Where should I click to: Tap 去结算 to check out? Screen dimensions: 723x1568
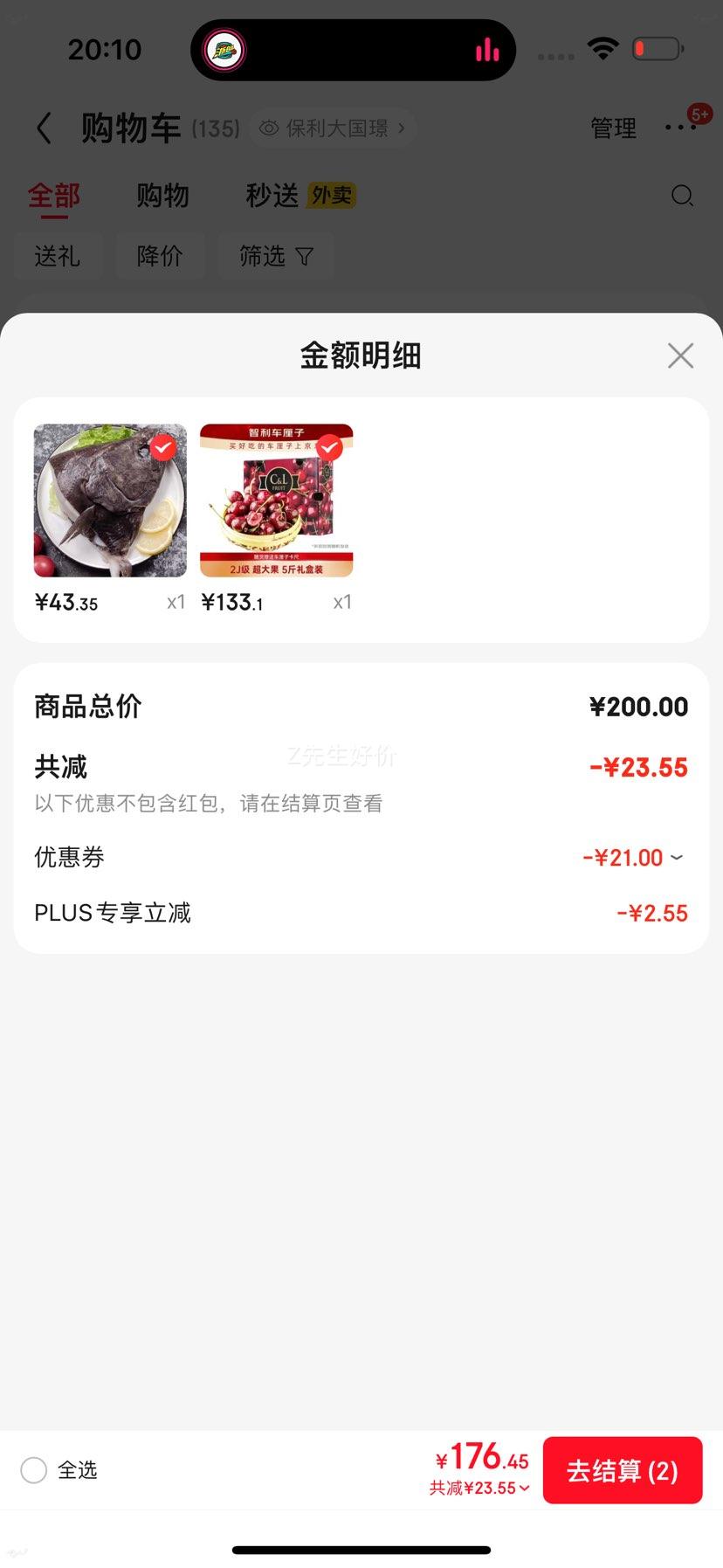[x=622, y=1470]
